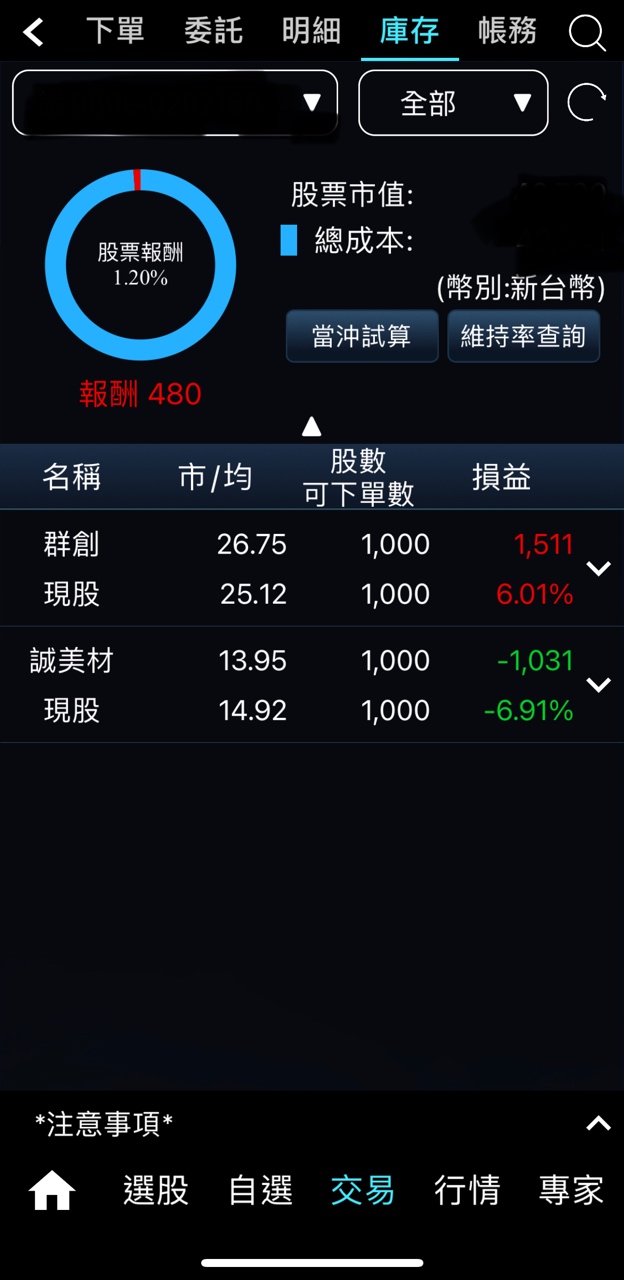Open the search magnifier icon
The image size is (624, 1280).
click(x=587, y=34)
